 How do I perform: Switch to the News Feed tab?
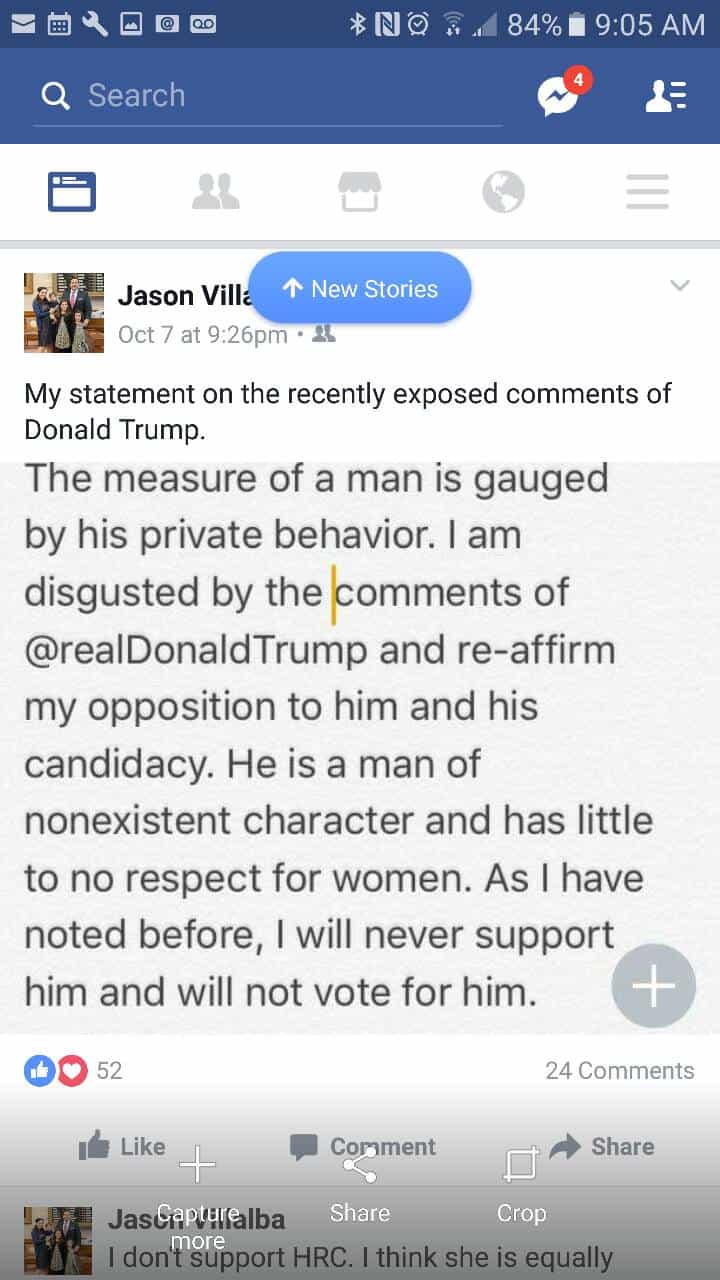pyautogui.click(x=72, y=191)
